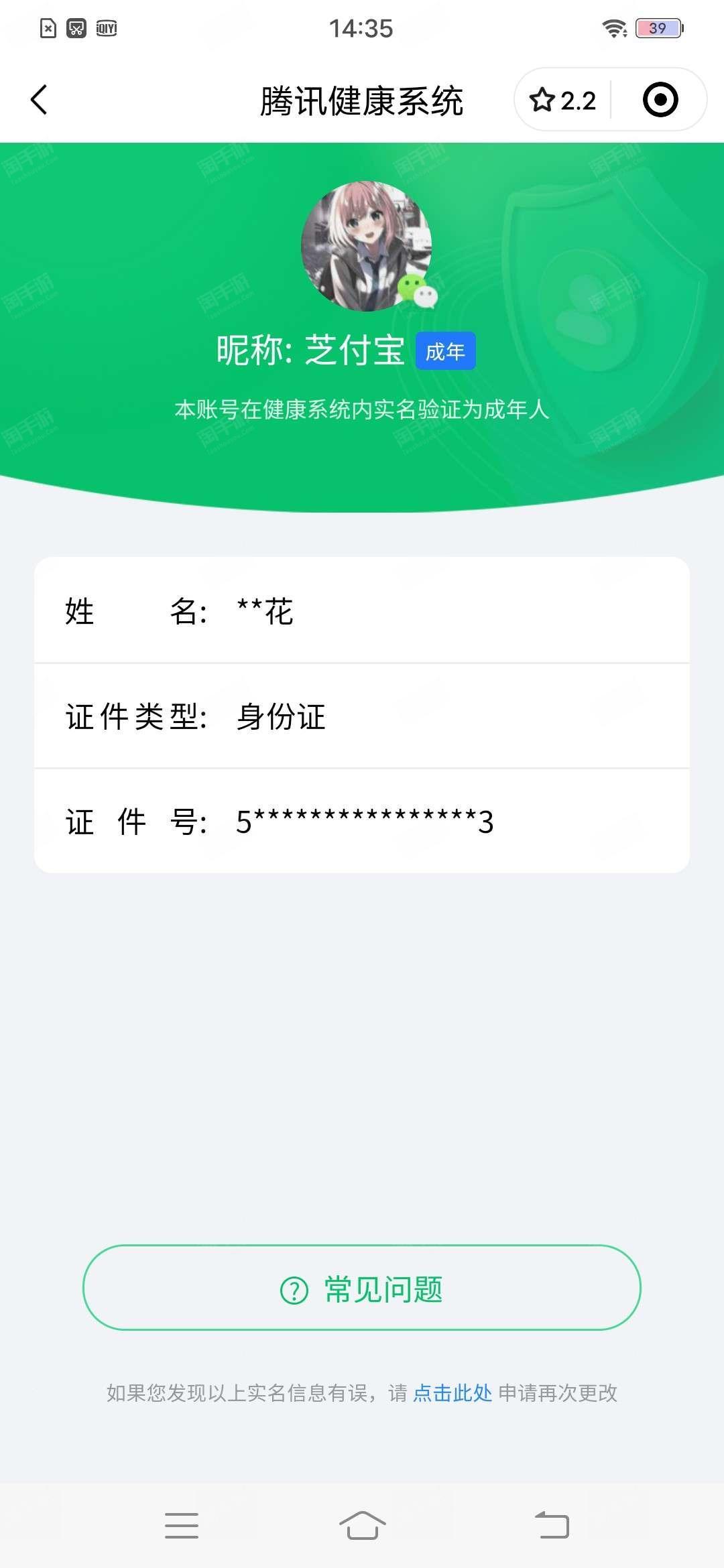This screenshot has width=724, height=1568.
Task: Open the 常见问题 FAQ button
Action: click(362, 1287)
